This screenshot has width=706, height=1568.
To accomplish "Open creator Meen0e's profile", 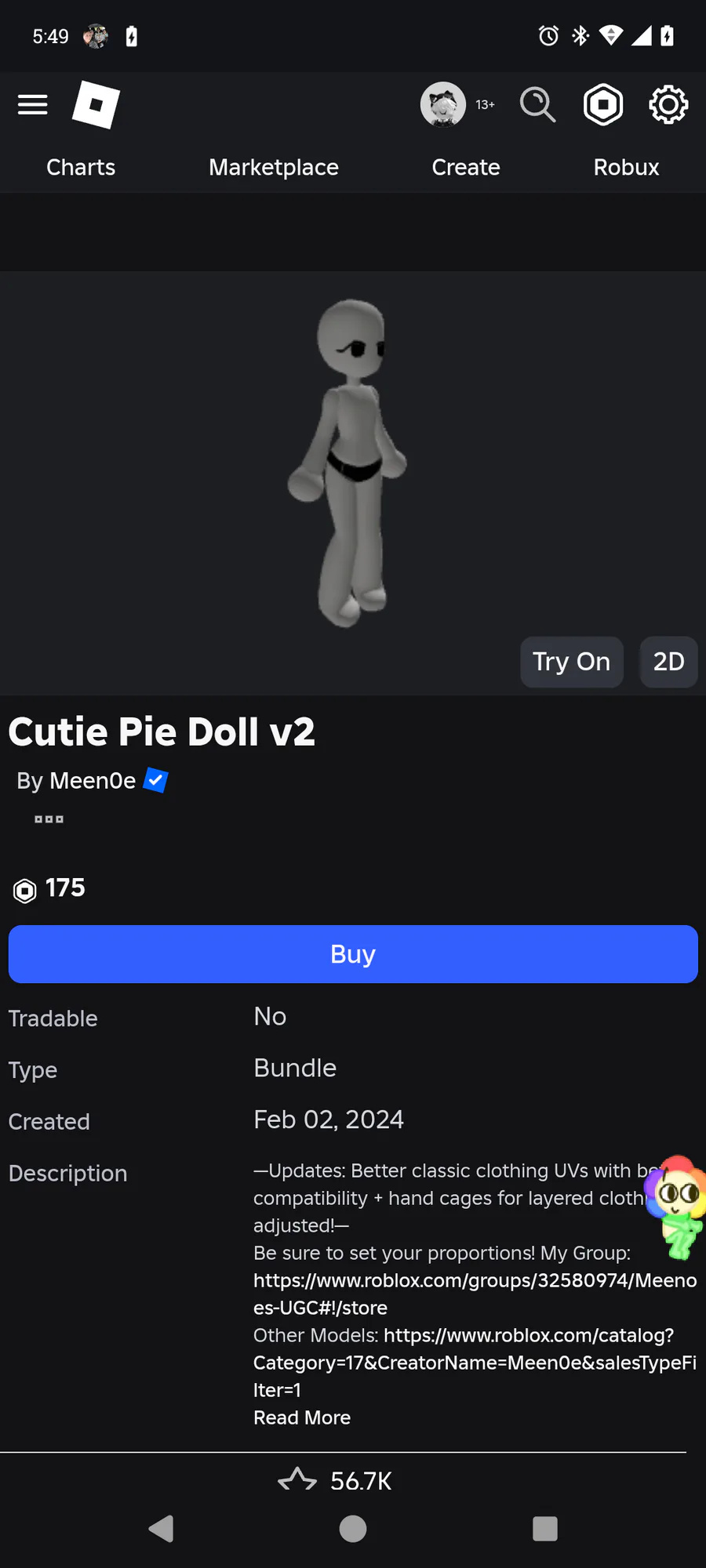I will 93,781.
